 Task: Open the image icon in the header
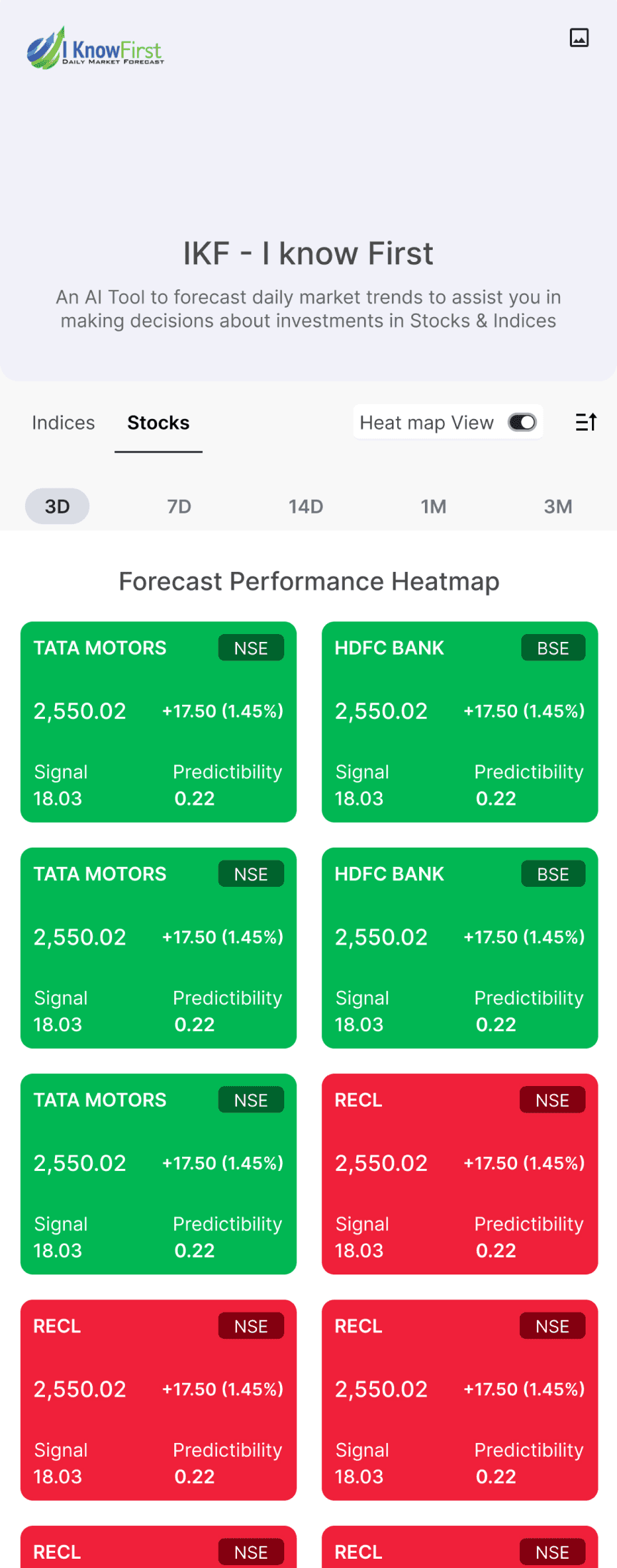click(x=579, y=38)
